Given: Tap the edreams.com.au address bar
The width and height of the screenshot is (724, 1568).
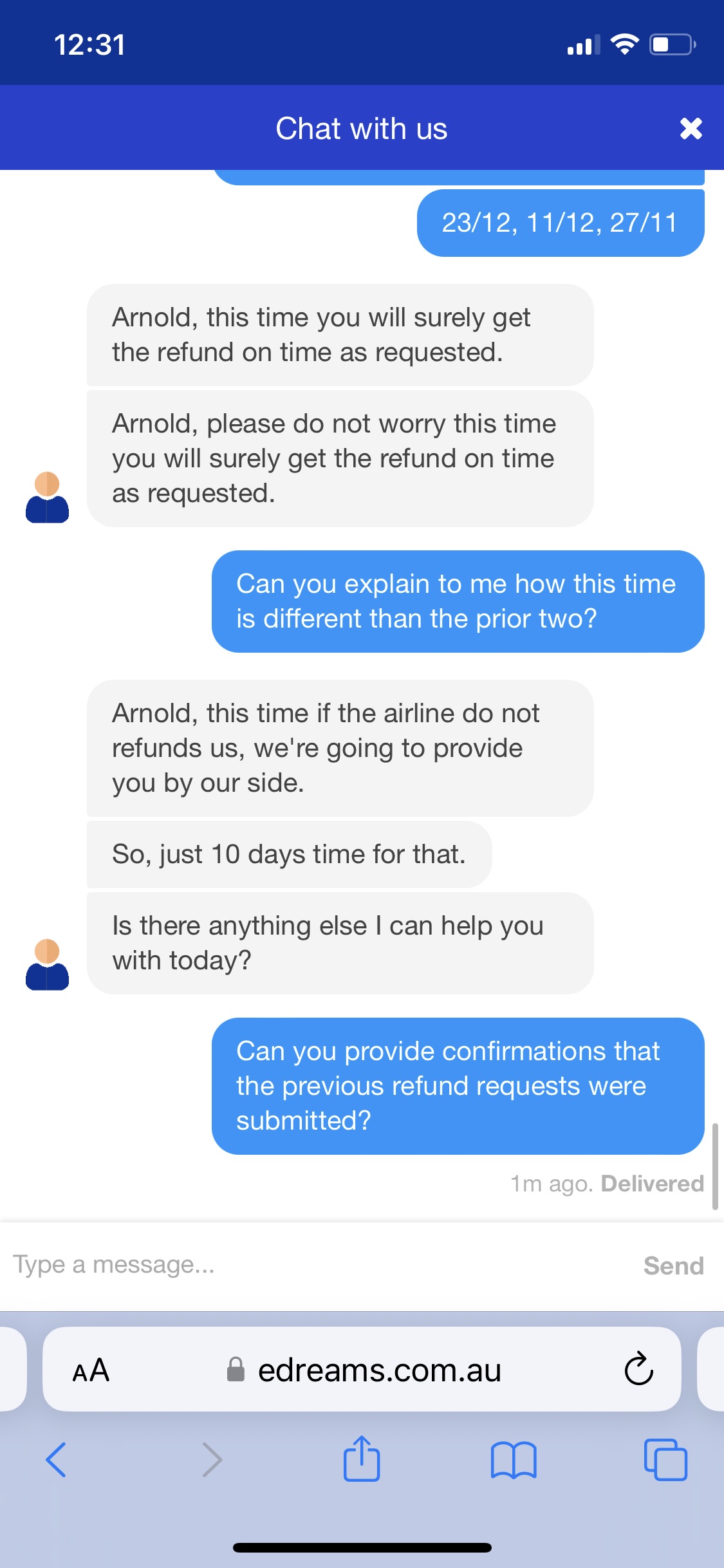Looking at the screenshot, I should [x=362, y=1369].
